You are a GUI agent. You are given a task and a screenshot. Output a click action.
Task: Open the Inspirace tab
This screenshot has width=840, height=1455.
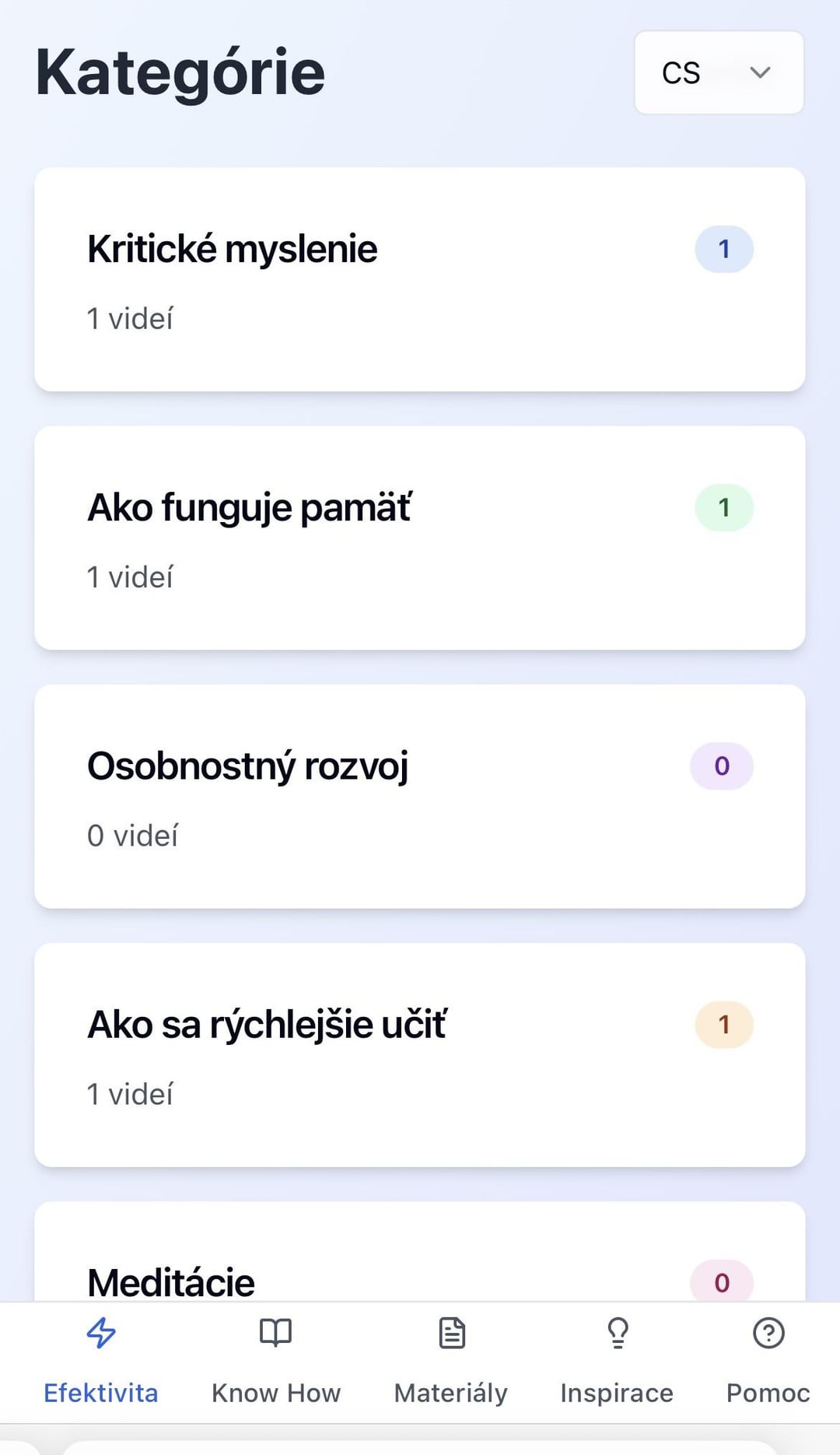tap(617, 1362)
